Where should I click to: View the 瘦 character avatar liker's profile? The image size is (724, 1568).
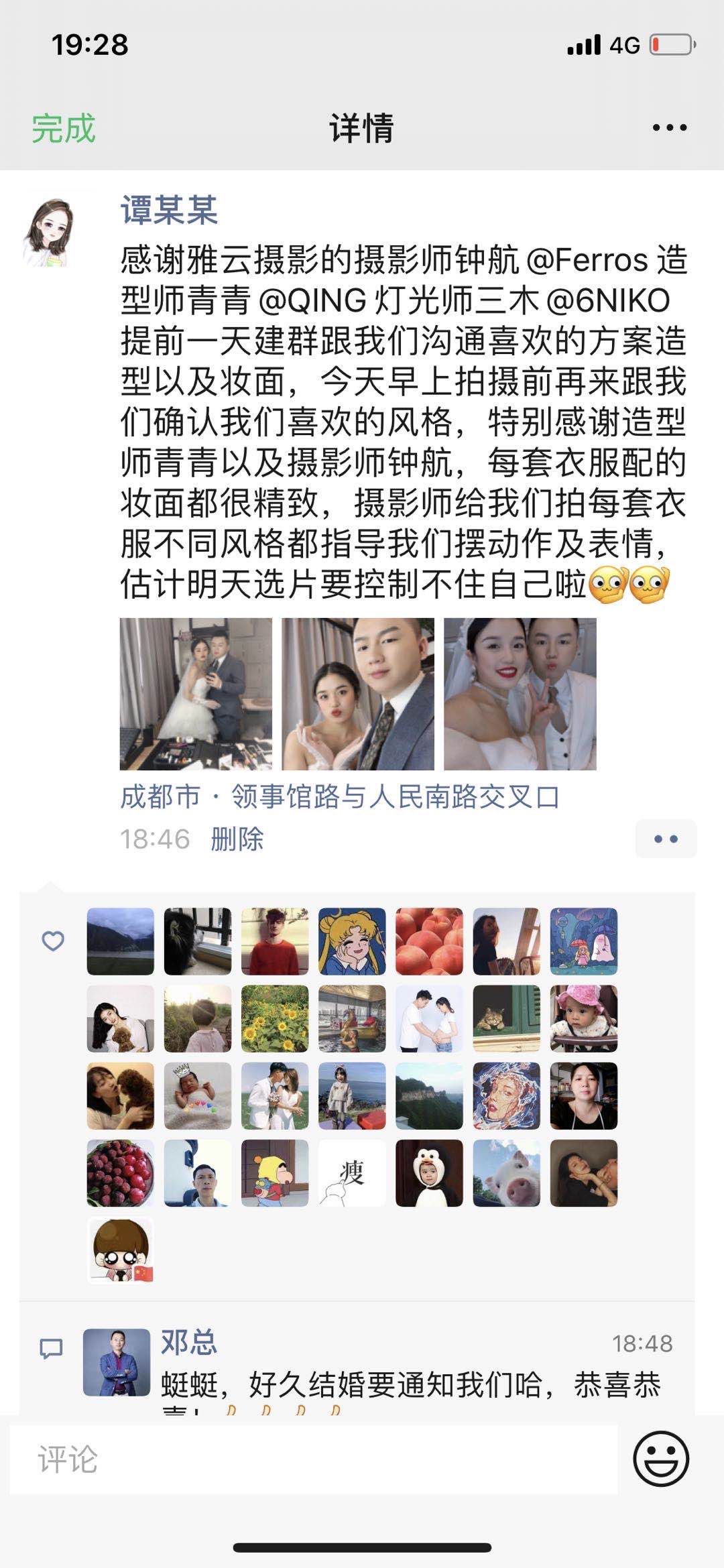(x=352, y=1172)
